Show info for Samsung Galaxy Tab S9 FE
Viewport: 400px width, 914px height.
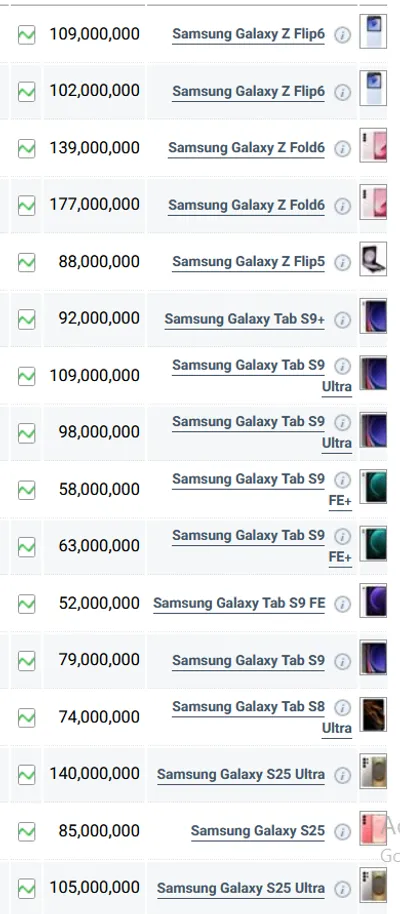pyautogui.click(x=343, y=604)
